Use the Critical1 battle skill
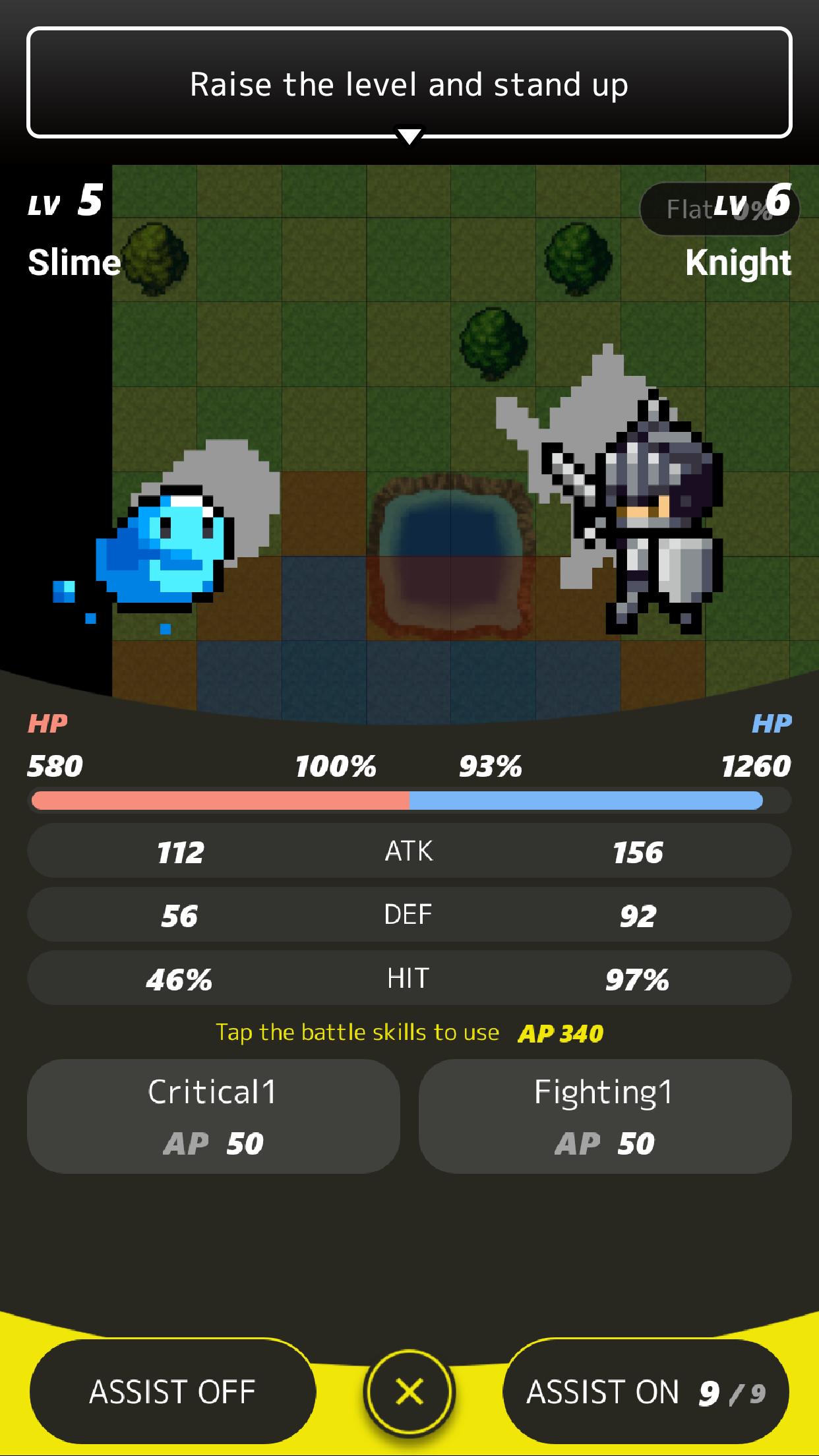Viewport: 819px width, 1456px height. coord(213,1116)
